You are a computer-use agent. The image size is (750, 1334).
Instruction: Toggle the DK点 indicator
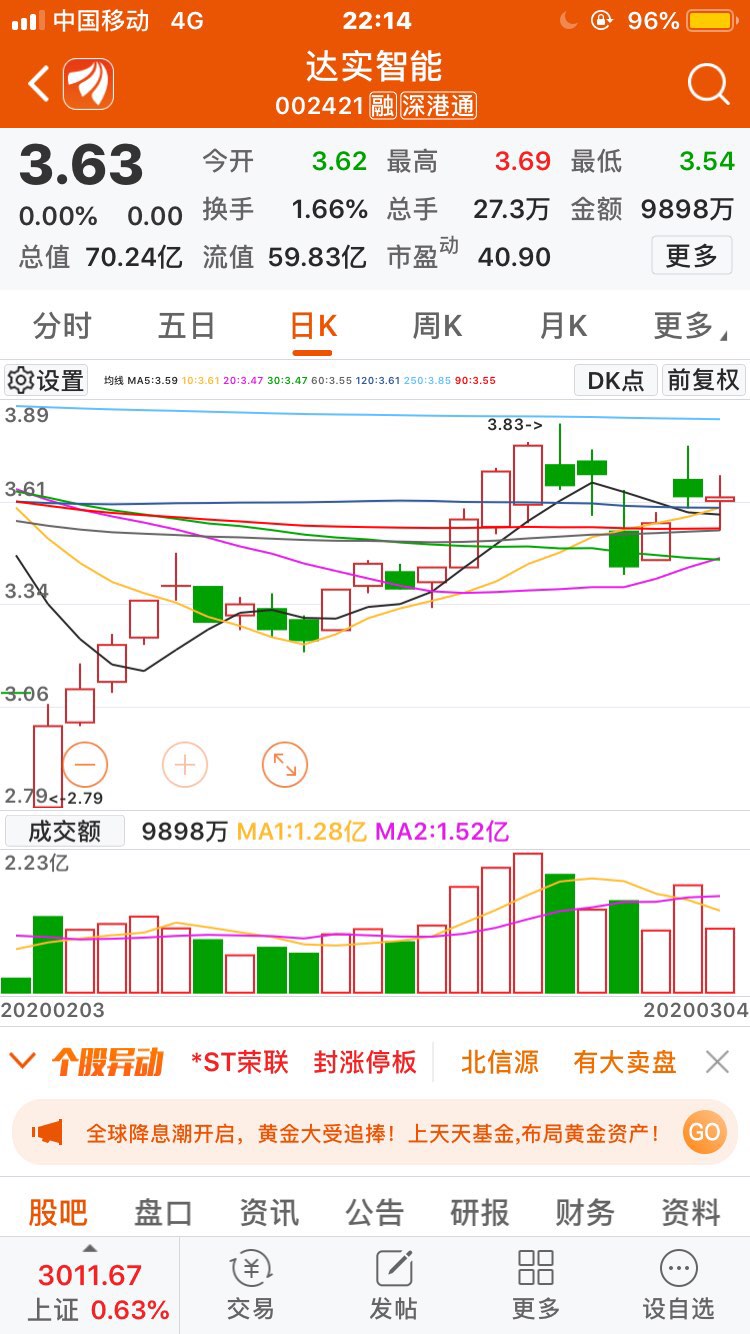pyautogui.click(x=616, y=380)
